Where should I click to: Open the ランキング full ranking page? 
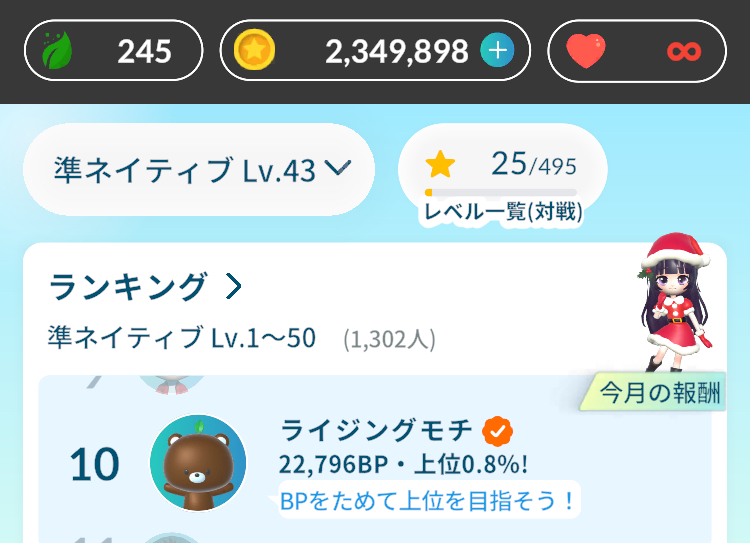[146, 287]
